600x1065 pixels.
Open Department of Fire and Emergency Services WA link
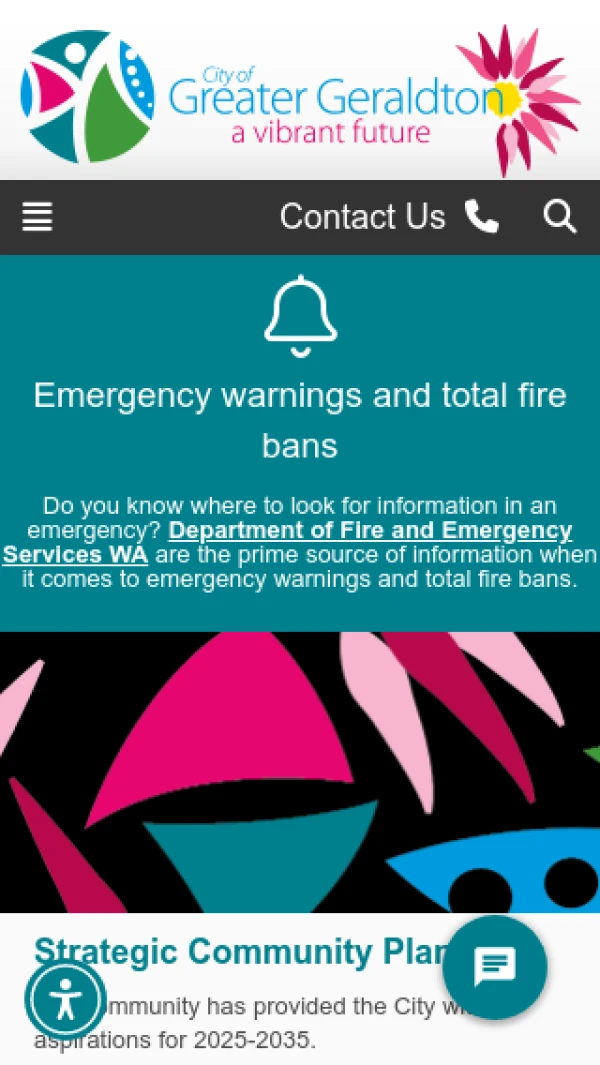(370, 531)
